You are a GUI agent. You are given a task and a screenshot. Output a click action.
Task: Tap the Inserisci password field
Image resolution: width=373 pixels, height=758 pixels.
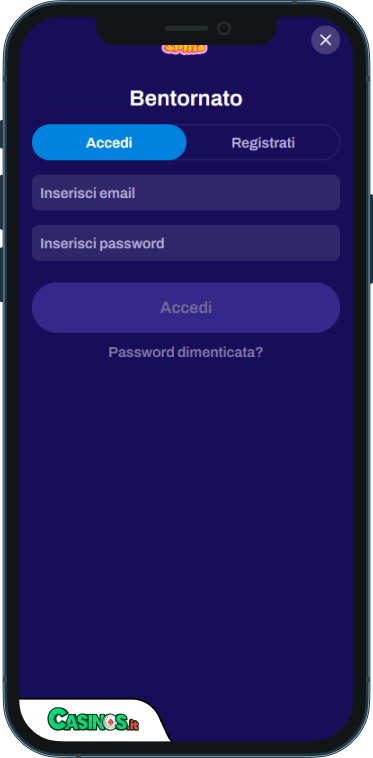186,243
